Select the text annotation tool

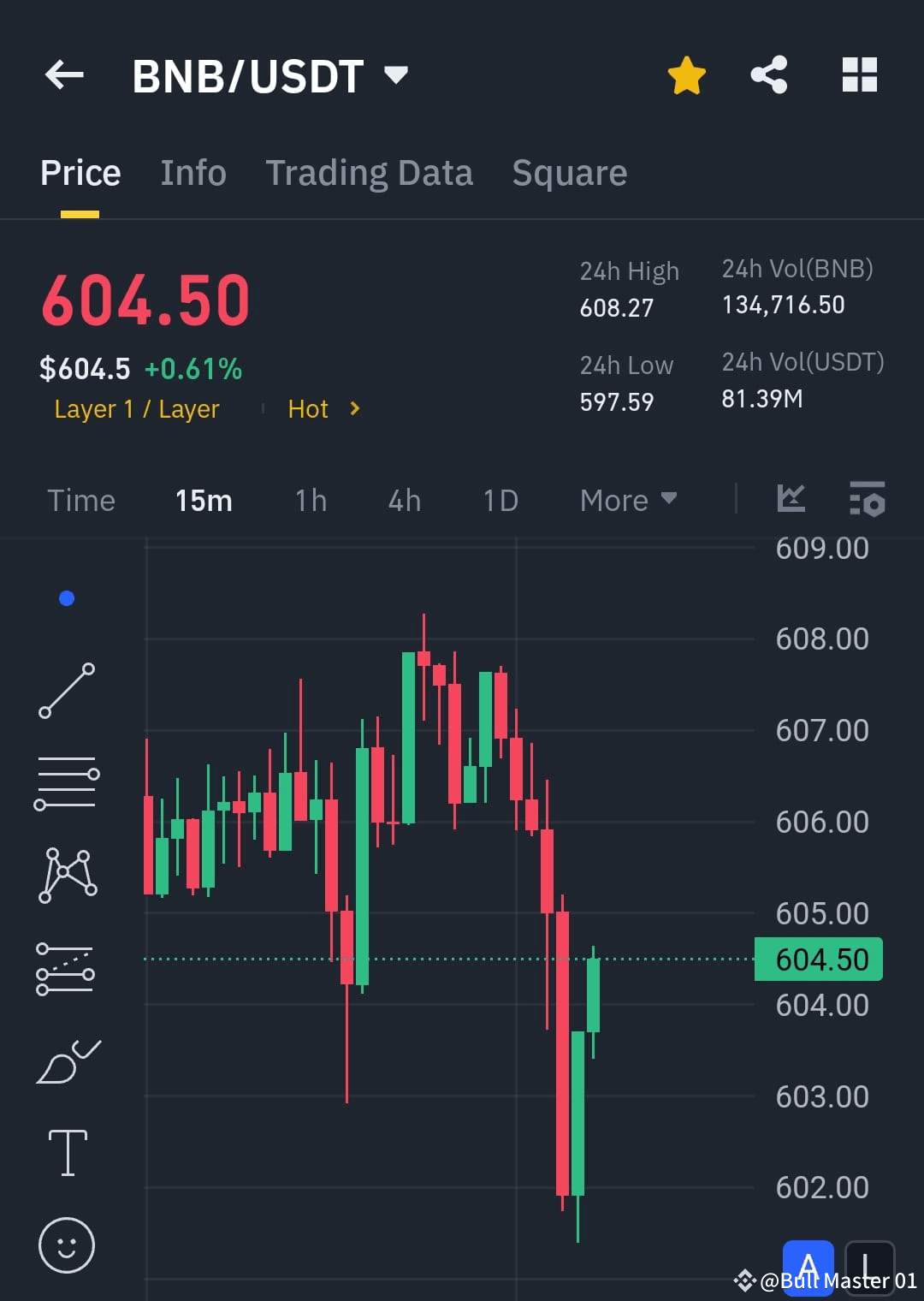click(67, 1151)
